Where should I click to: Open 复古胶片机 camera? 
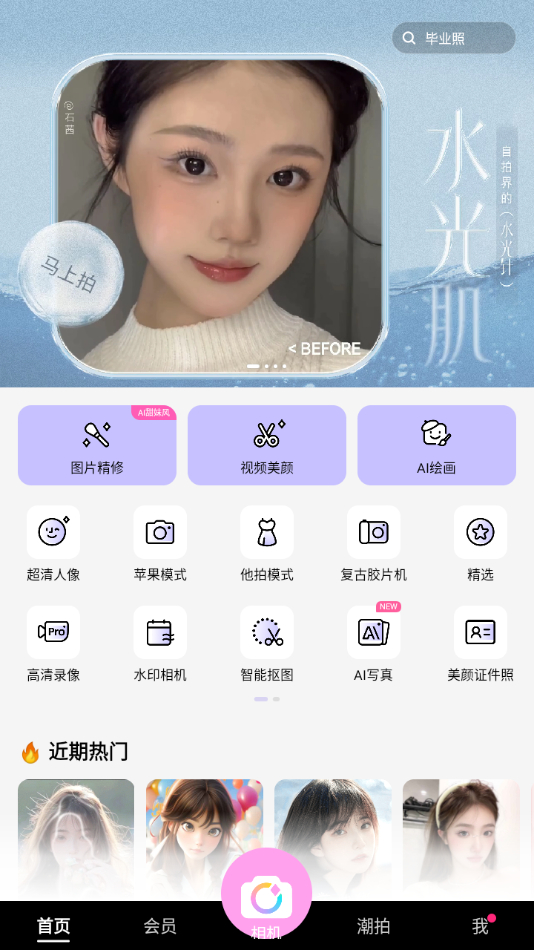373,544
